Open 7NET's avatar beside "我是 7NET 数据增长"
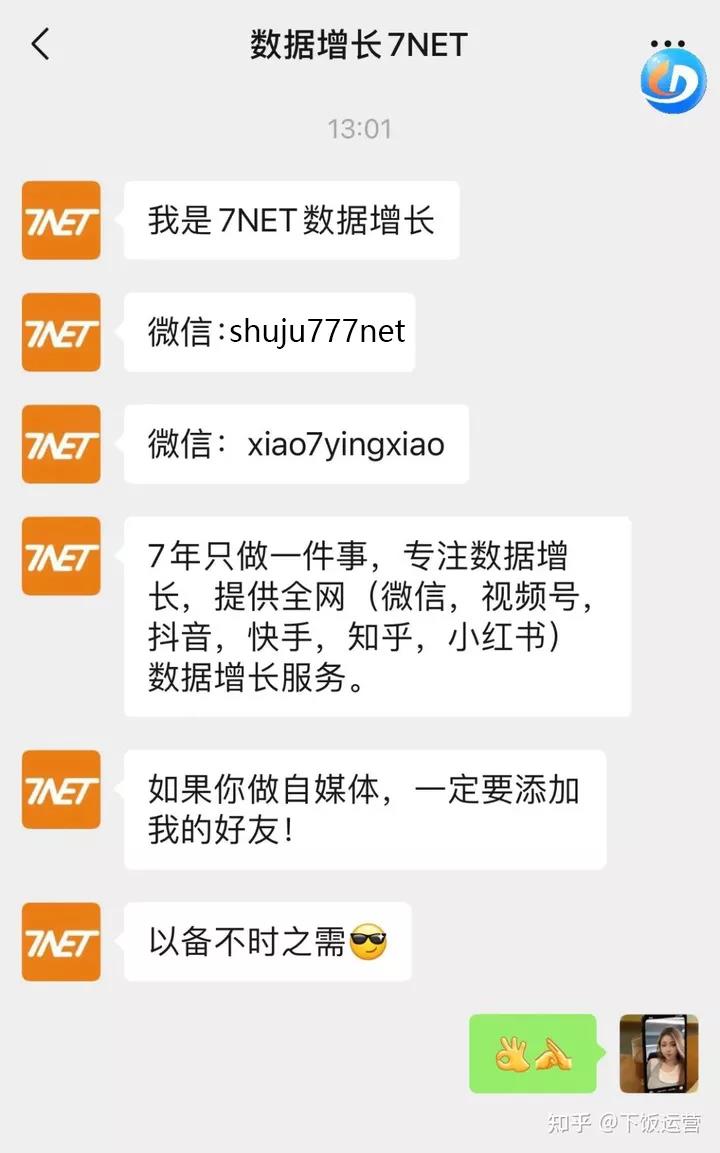The image size is (720, 1153). pos(61,220)
